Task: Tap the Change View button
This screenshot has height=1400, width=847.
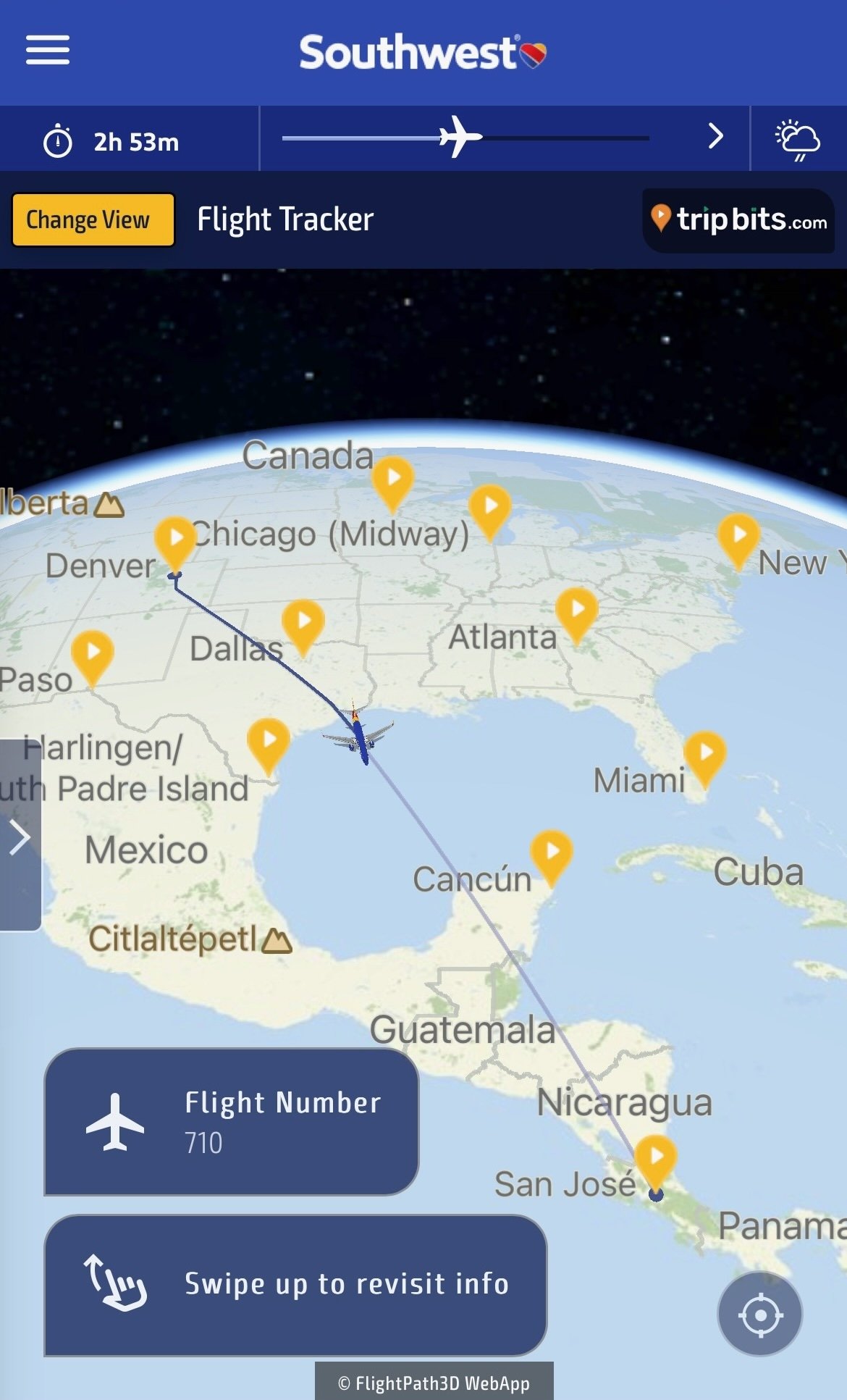Action: tap(93, 219)
